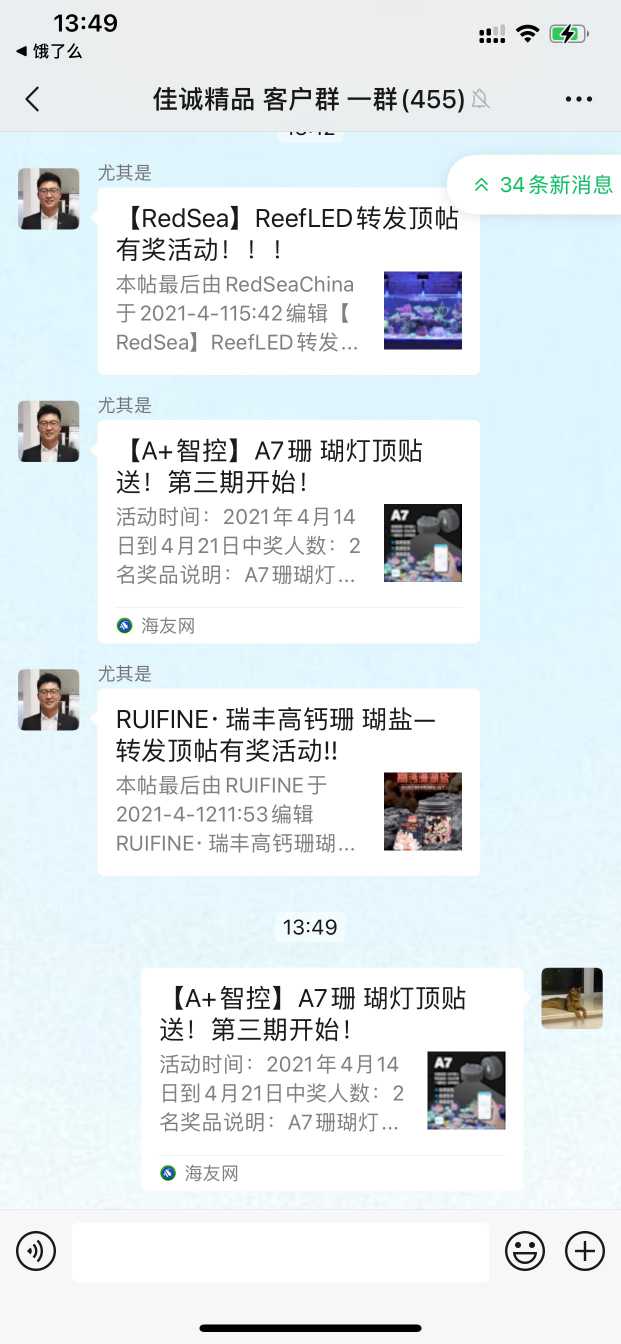Focus the message text field
This screenshot has height=1344, width=621.
click(x=280, y=1251)
